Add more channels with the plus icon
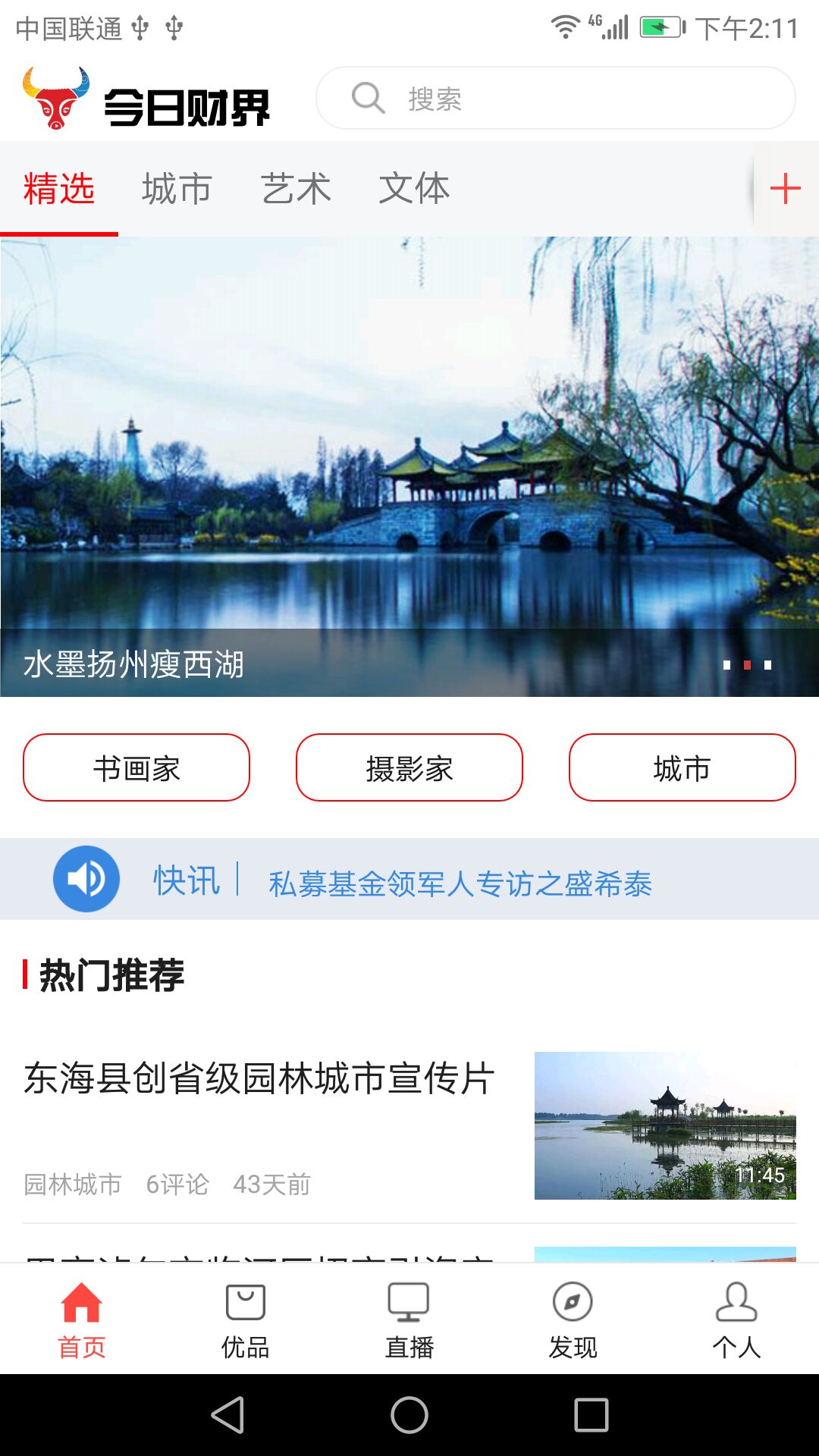819x1456 pixels. (785, 189)
